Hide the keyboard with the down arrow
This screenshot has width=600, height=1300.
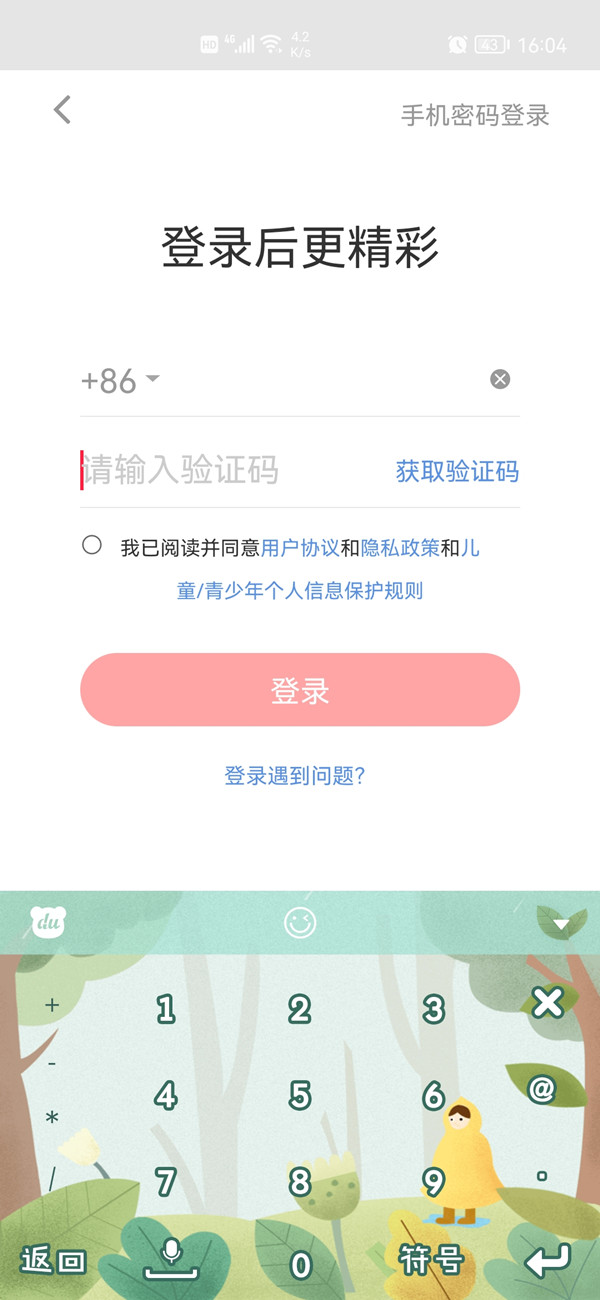point(561,923)
